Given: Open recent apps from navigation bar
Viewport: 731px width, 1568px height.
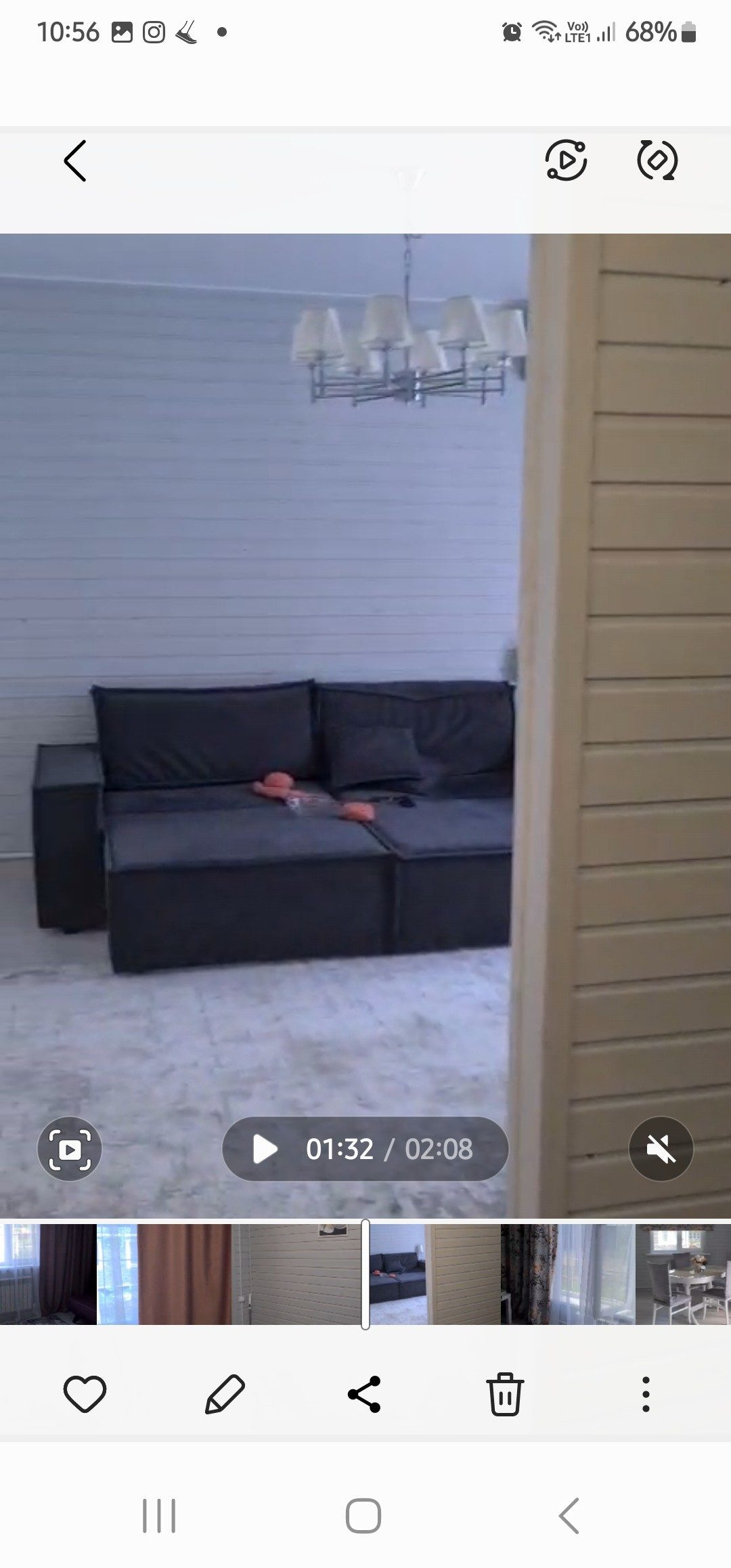Looking at the screenshot, I should pos(159,1516).
